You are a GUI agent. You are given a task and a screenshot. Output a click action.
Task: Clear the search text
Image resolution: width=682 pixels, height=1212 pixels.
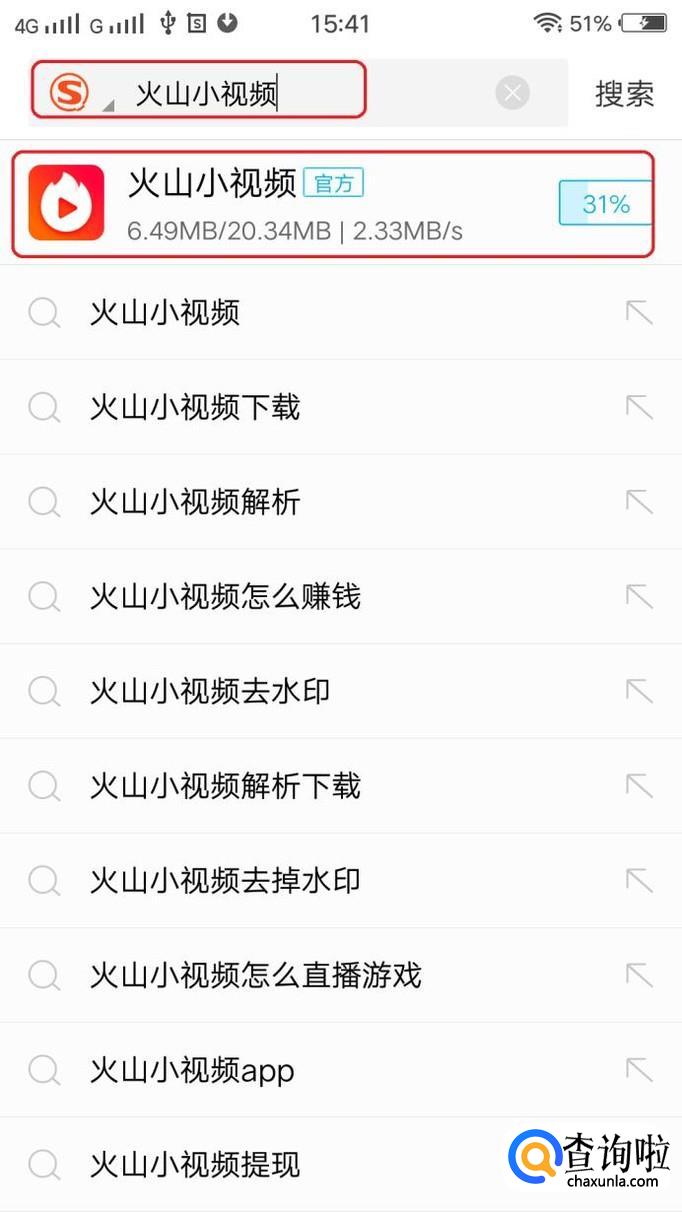(512, 94)
